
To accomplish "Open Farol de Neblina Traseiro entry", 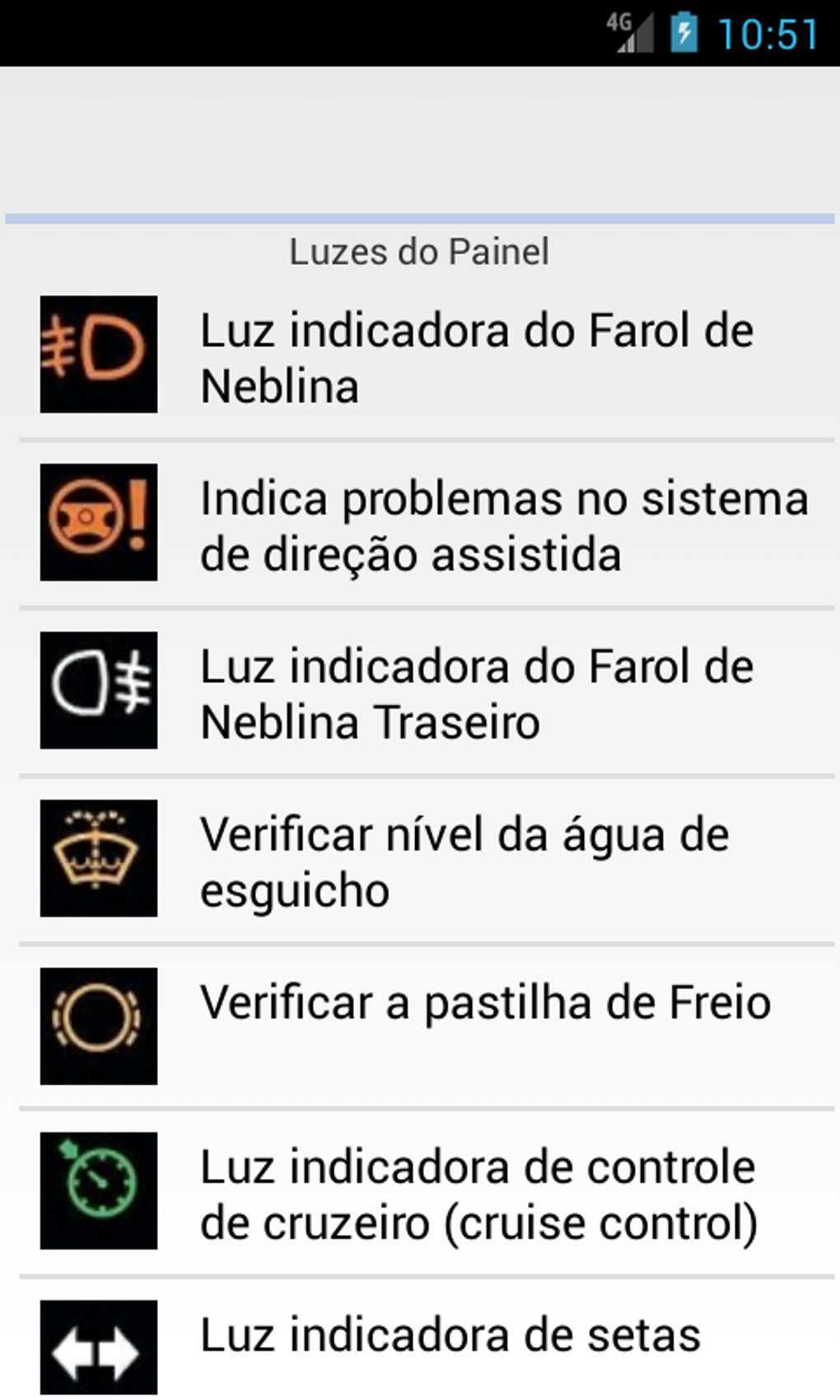I will (476, 693).
